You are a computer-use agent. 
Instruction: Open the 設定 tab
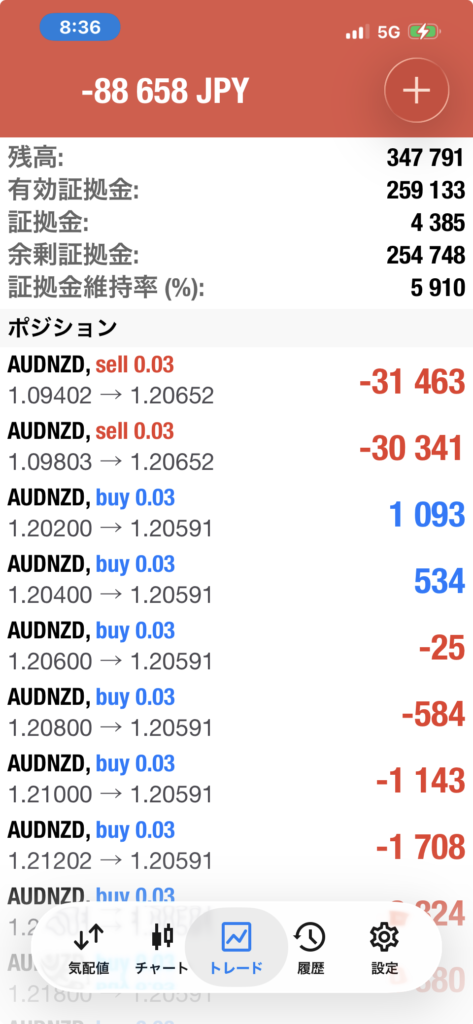[x=384, y=950]
